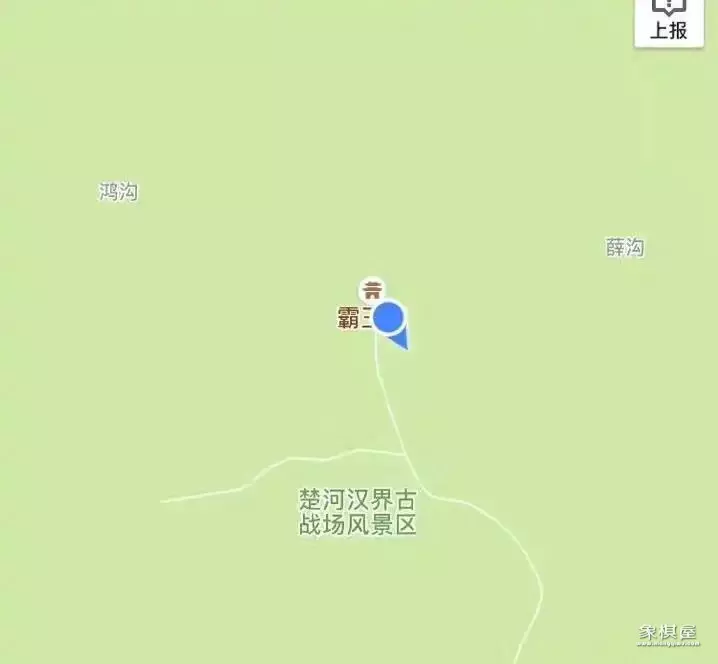This screenshot has height=664, width=718.
Task: Tap the blue current location dot
Action: [389, 318]
